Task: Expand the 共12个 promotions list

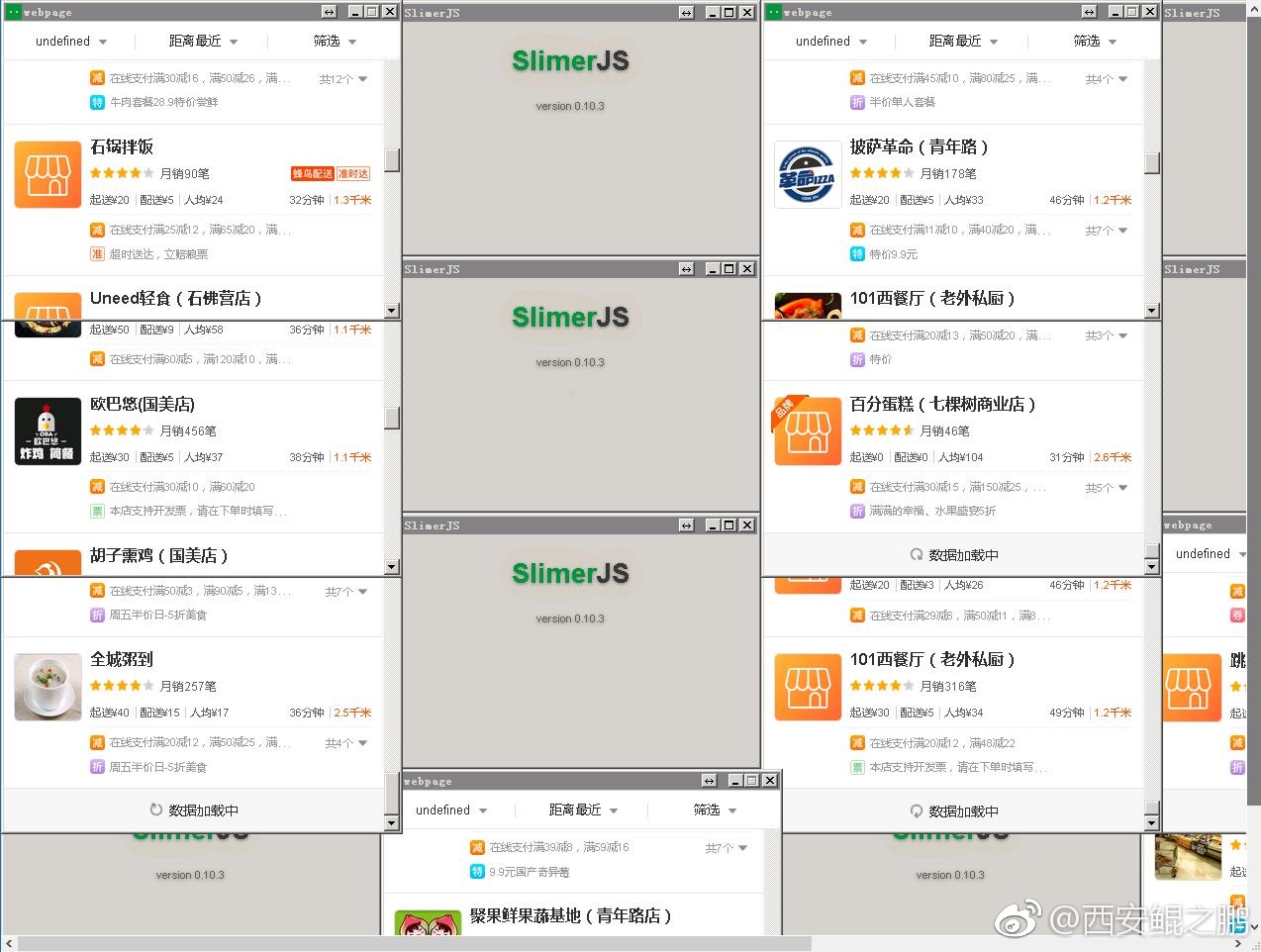Action: click(343, 79)
